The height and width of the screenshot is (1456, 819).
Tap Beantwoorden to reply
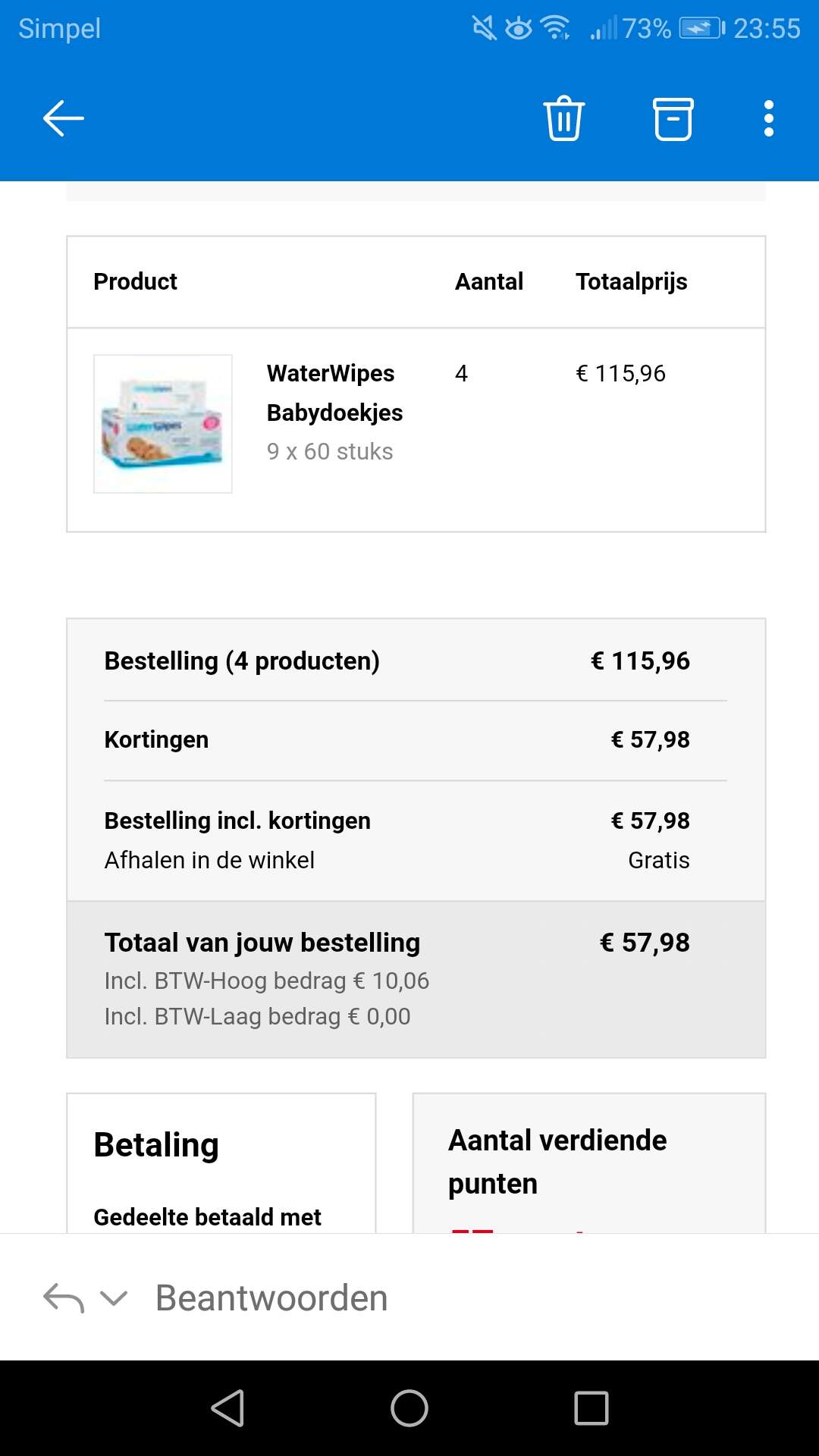pyautogui.click(x=271, y=1298)
